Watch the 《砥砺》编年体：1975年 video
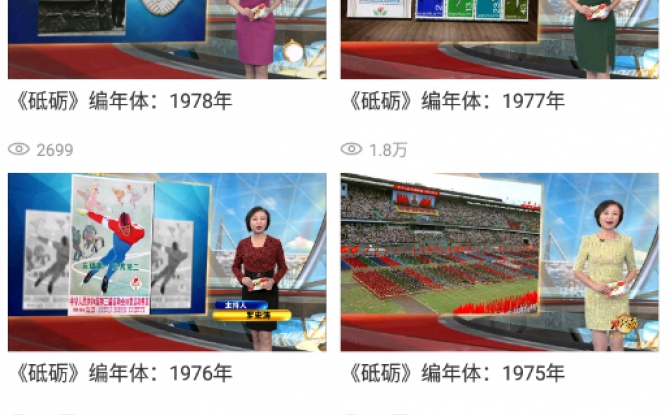The width and height of the screenshot is (670, 415). [x=500, y=262]
